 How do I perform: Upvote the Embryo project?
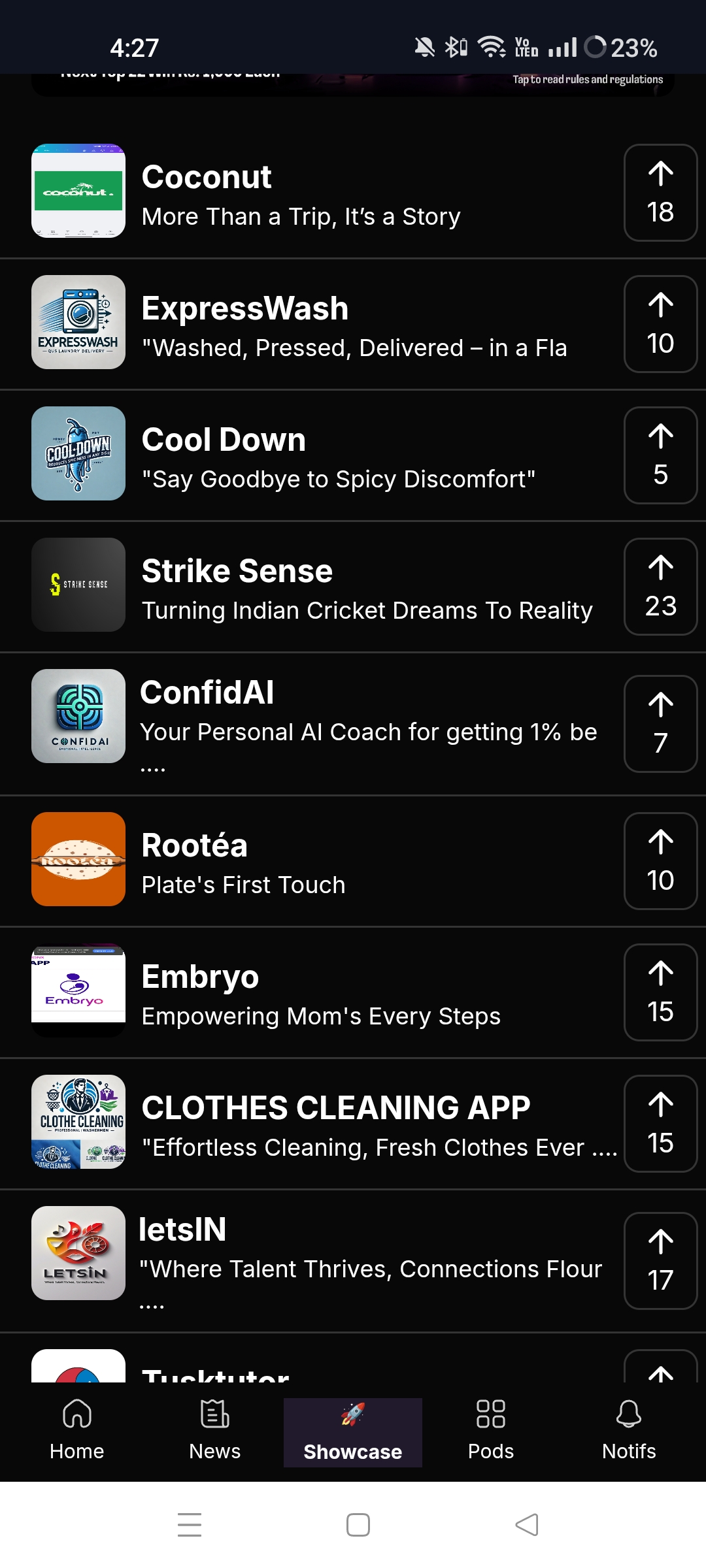(660, 992)
